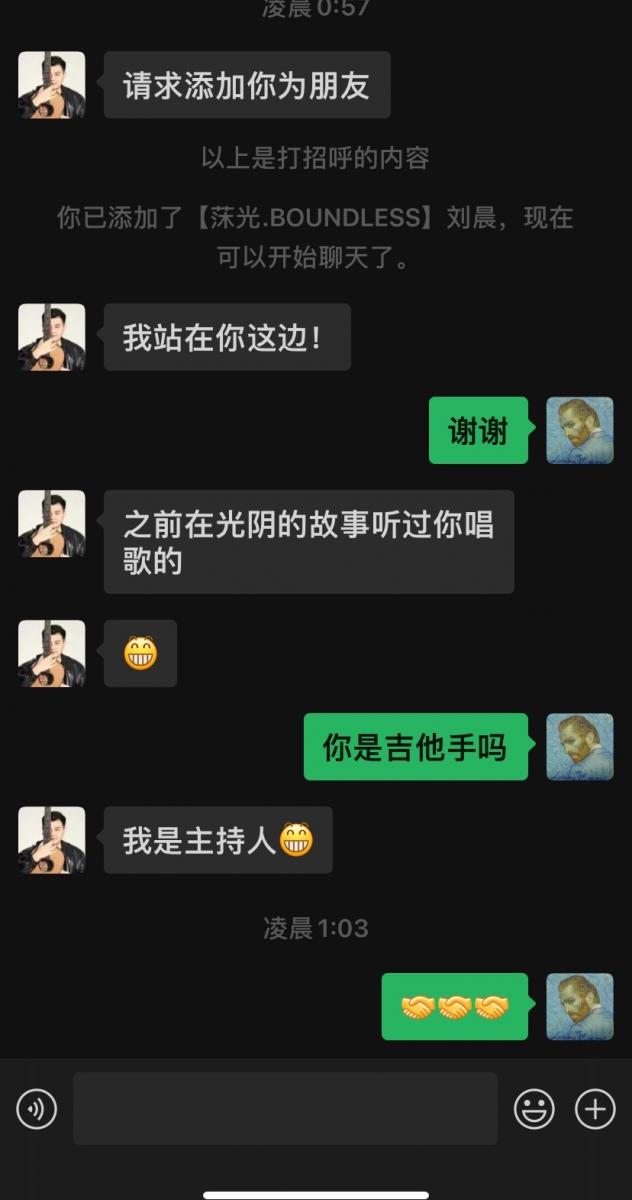Switch to voice message input
Viewport: 632px width, 1200px height.
(37, 1109)
